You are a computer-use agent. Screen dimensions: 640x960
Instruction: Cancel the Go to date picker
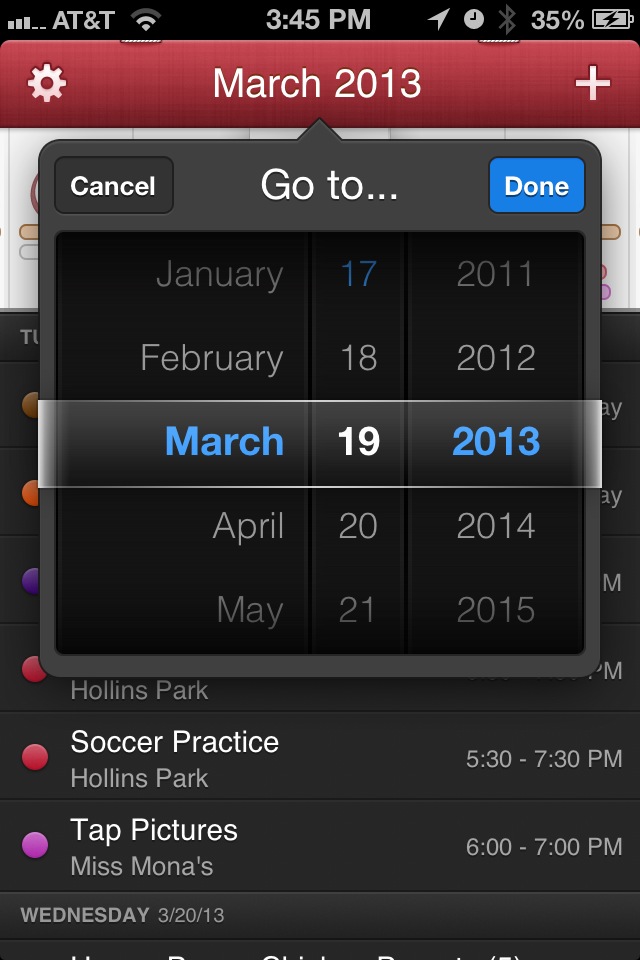(113, 186)
